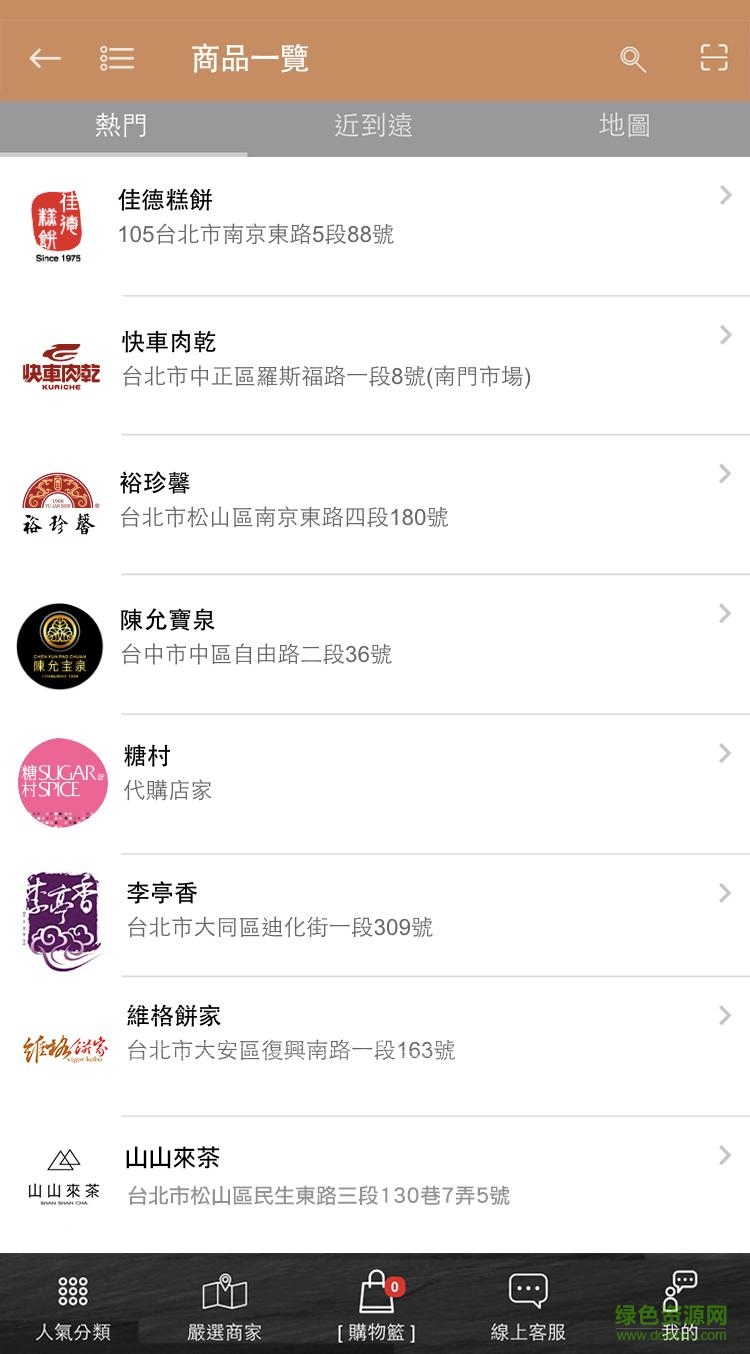This screenshot has width=750, height=1354.
Task: Switch to the 近到遠 tab
Action: pyautogui.click(x=373, y=126)
